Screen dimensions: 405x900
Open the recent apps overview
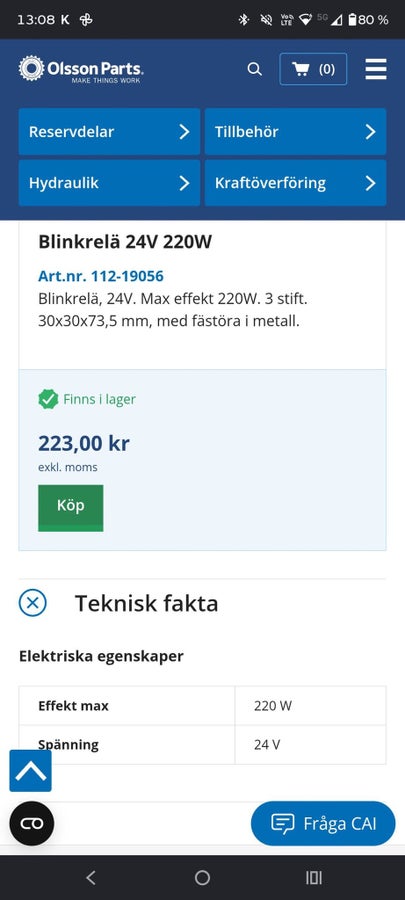pos(314,877)
